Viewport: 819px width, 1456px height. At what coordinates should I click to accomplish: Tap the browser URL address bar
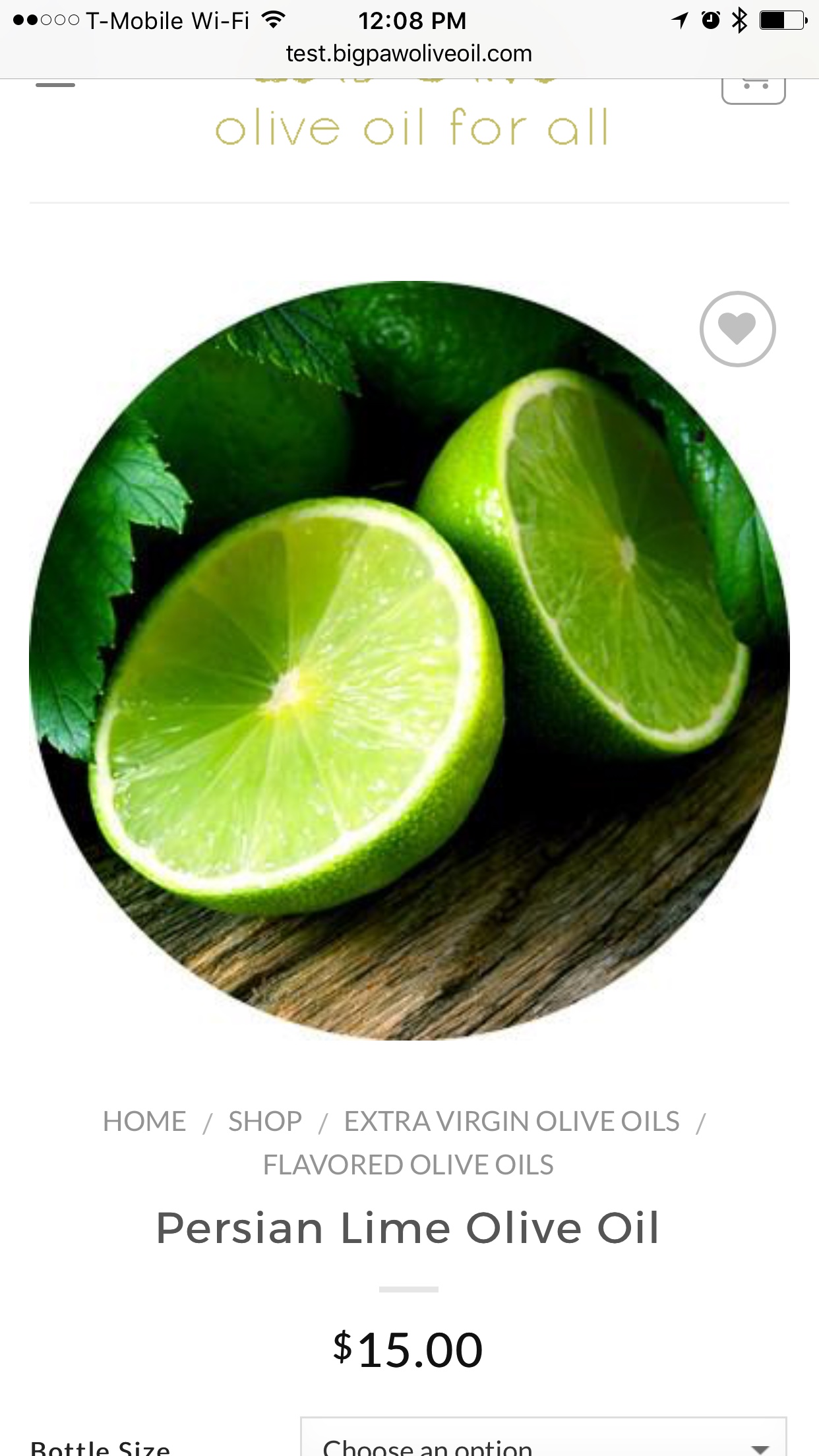coord(409,53)
